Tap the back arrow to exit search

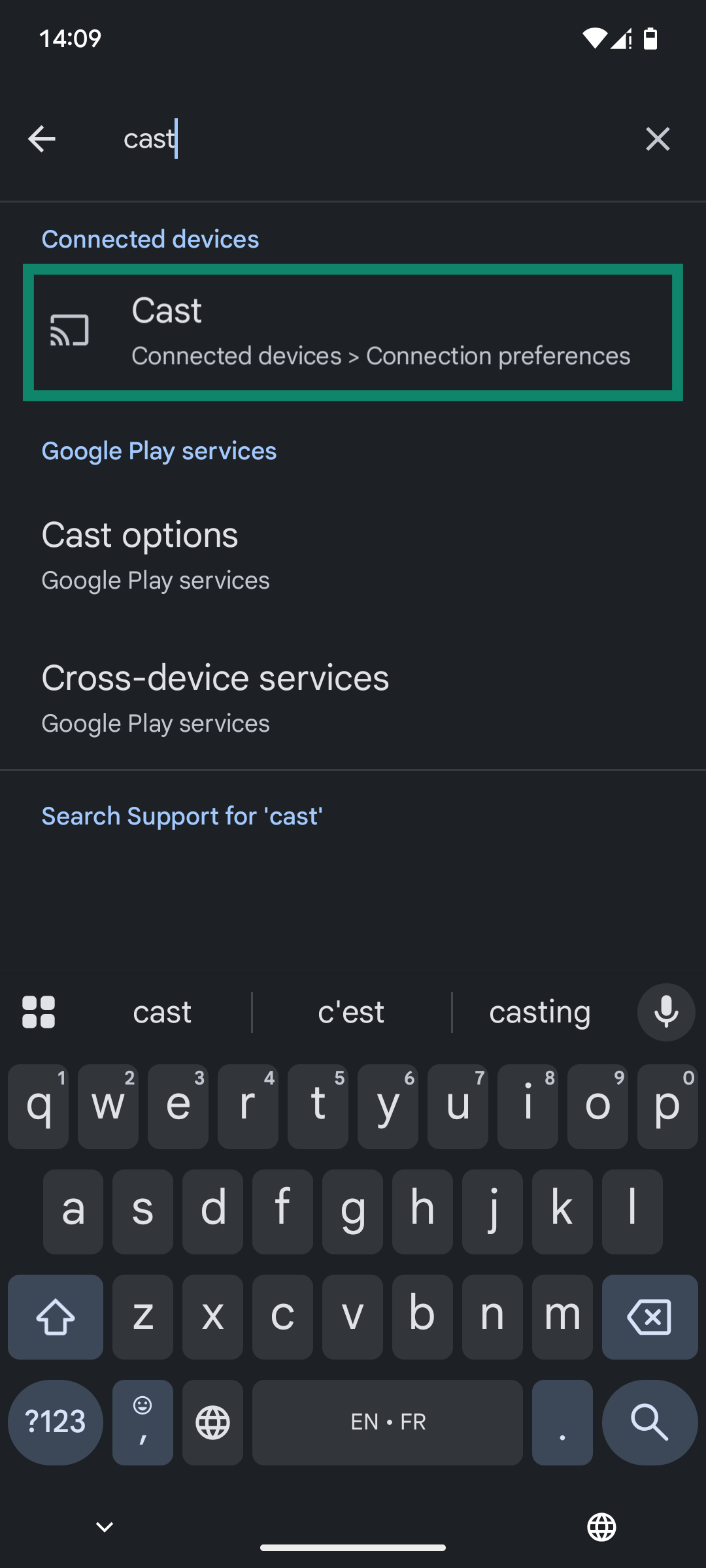41,139
